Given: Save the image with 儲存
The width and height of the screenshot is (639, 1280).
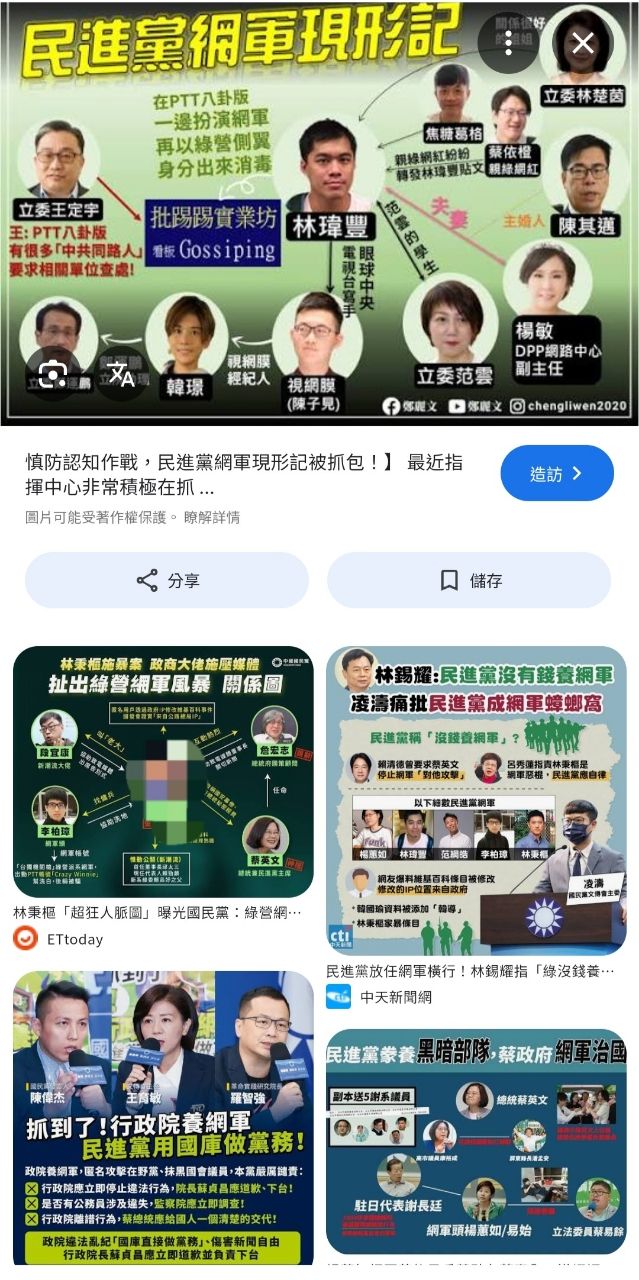Looking at the screenshot, I should point(469,580).
